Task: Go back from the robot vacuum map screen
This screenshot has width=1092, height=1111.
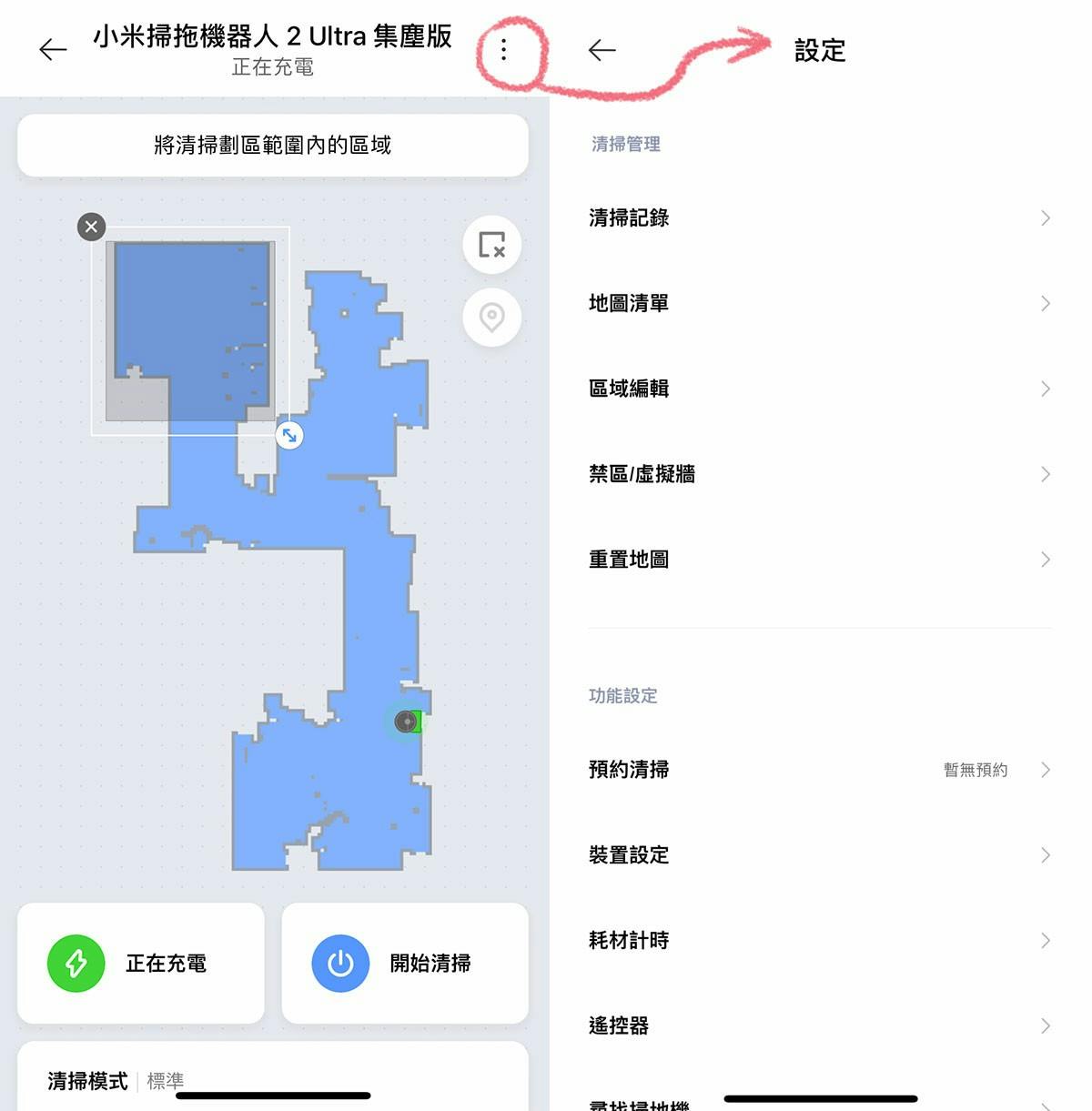Action: click(x=53, y=49)
